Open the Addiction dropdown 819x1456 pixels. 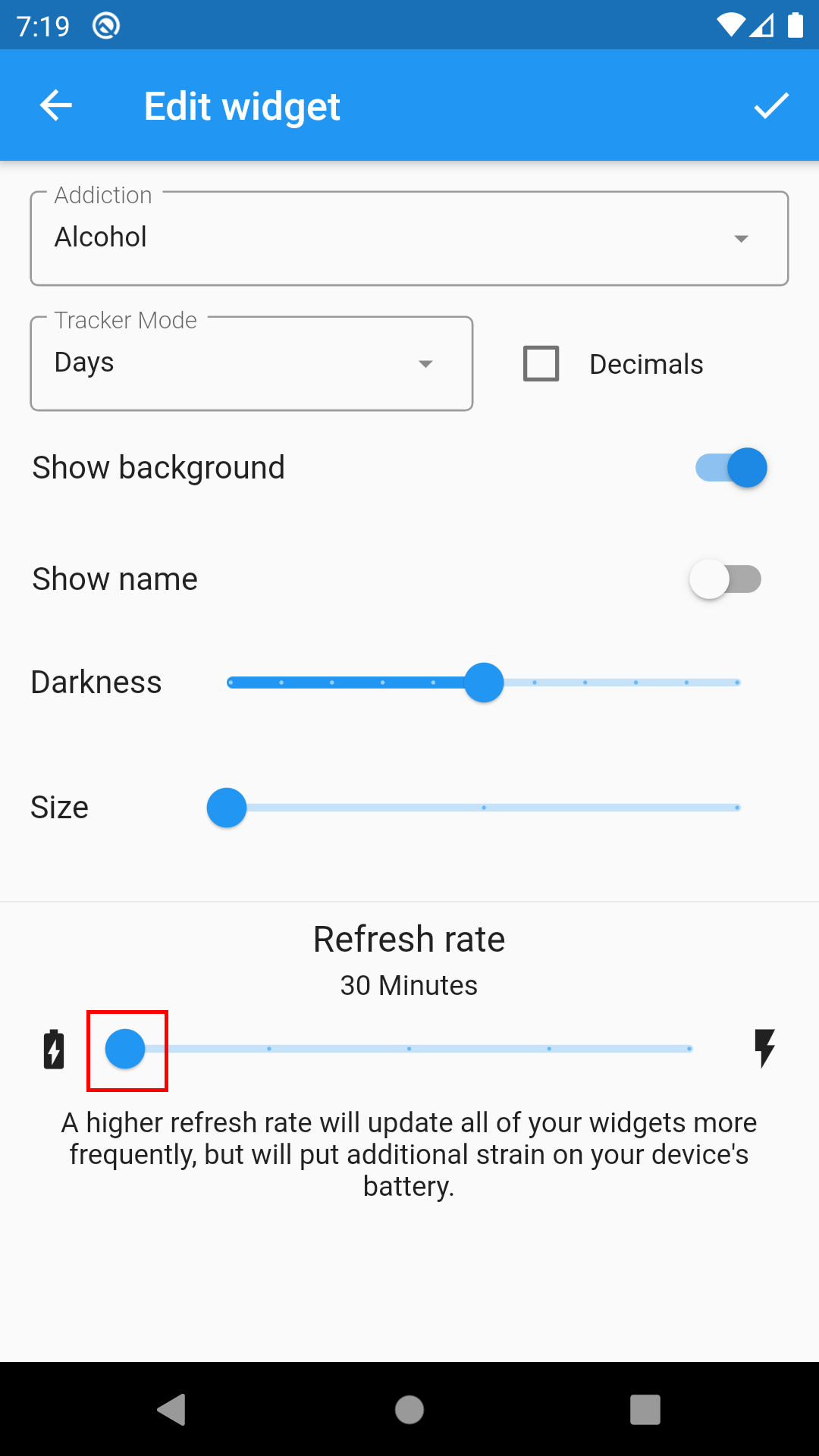(409, 238)
